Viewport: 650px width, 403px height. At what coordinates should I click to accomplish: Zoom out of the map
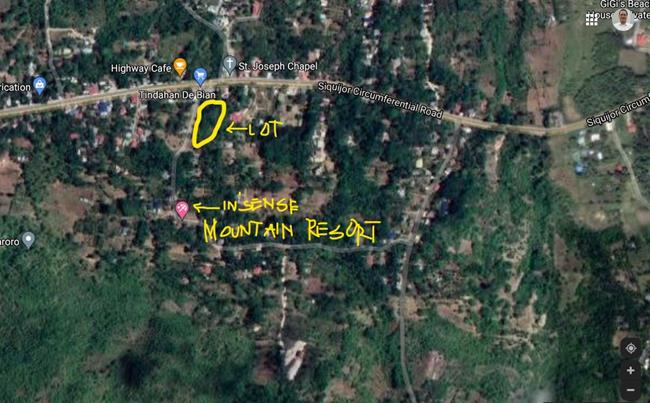click(x=630, y=389)
